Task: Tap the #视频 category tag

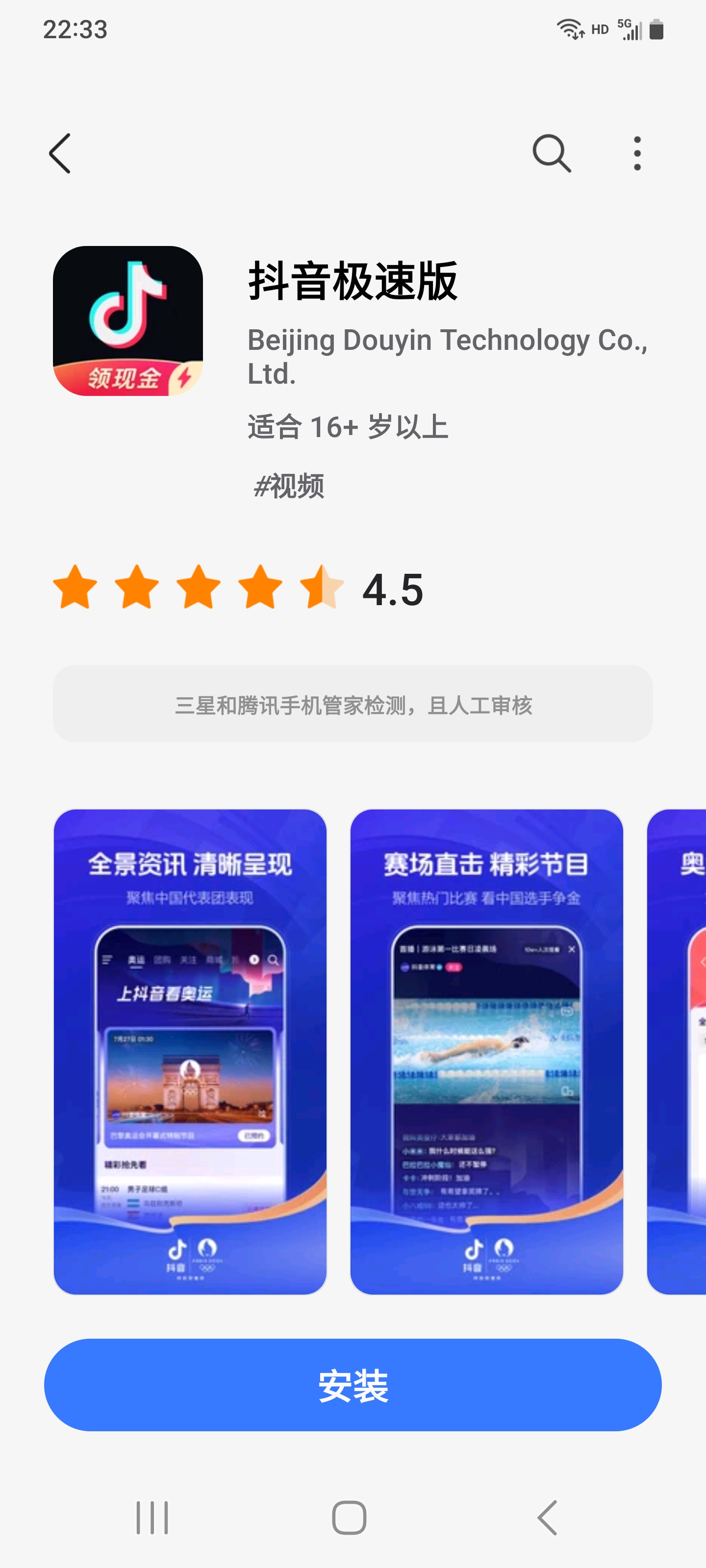Action: pyautogui.click(x=289, y=486)
